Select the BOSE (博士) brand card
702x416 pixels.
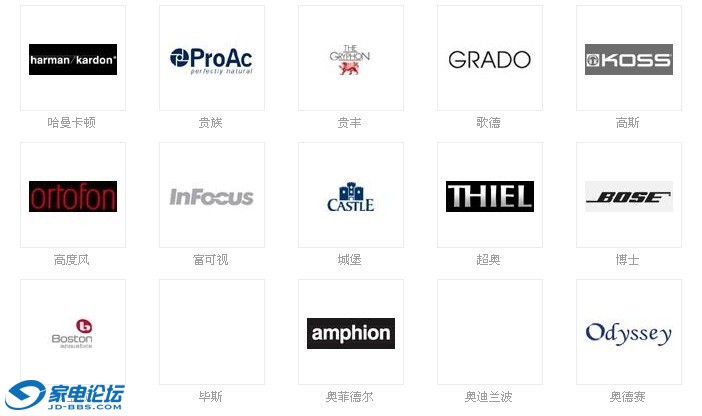point(628,196)
